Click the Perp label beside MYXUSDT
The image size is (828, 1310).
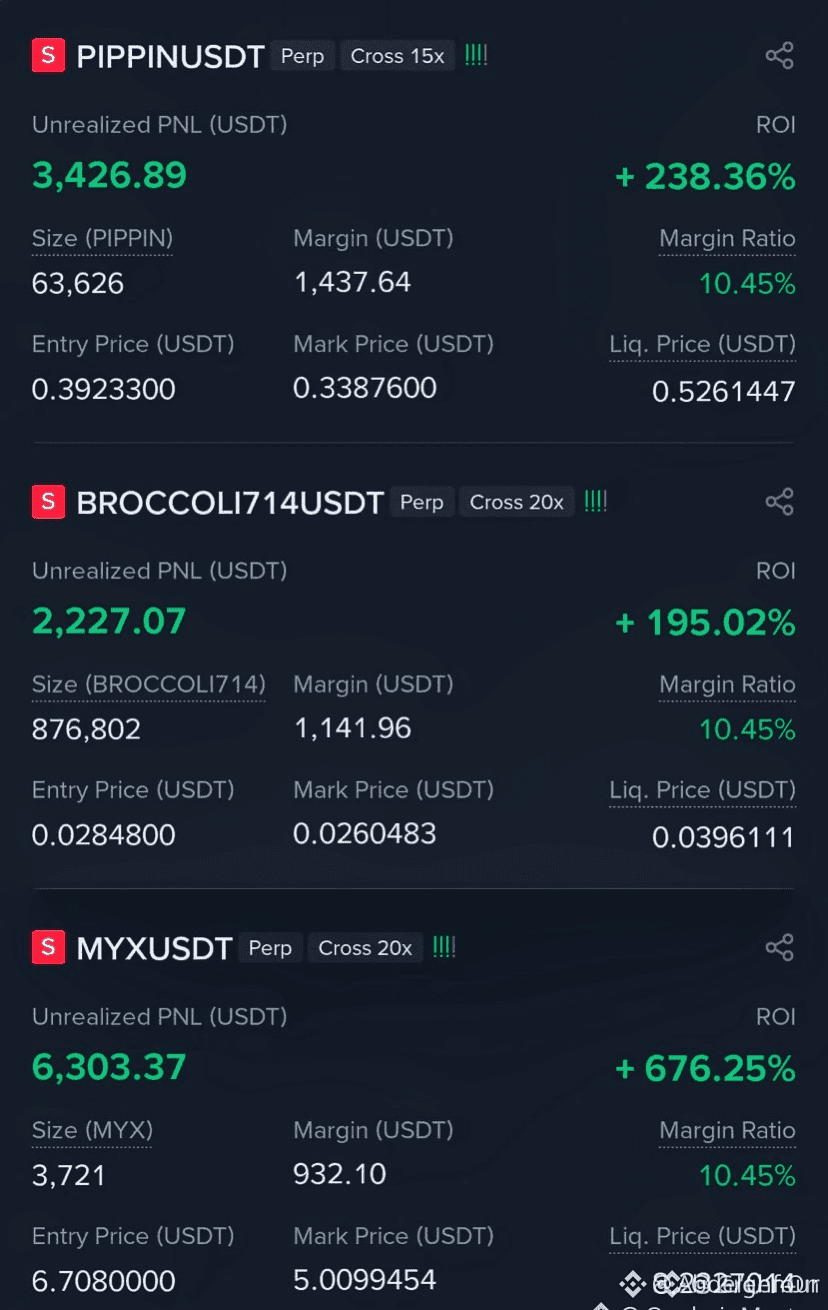(270, 948)
